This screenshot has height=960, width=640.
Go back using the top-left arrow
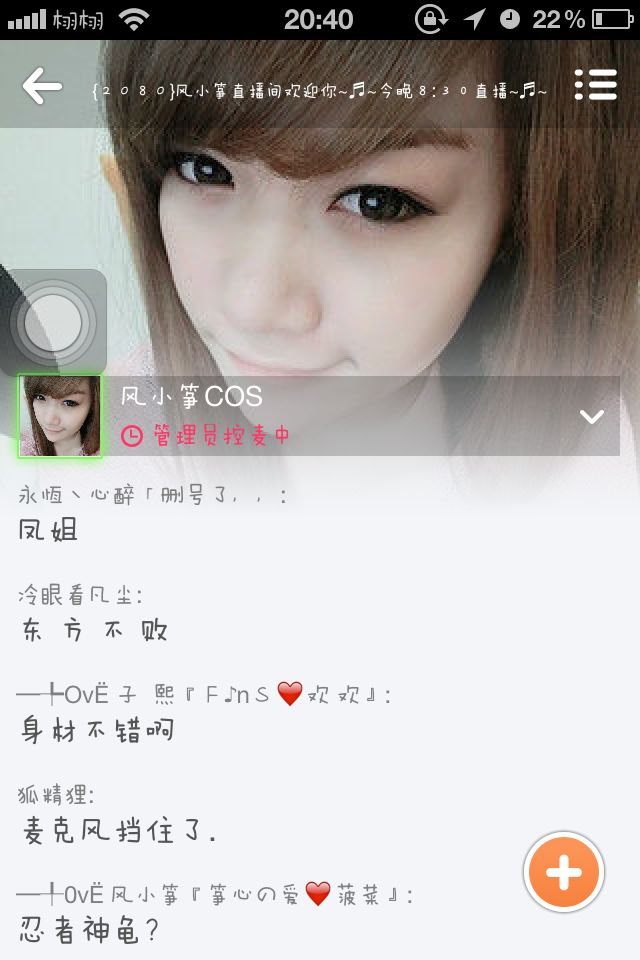point(42,87)
